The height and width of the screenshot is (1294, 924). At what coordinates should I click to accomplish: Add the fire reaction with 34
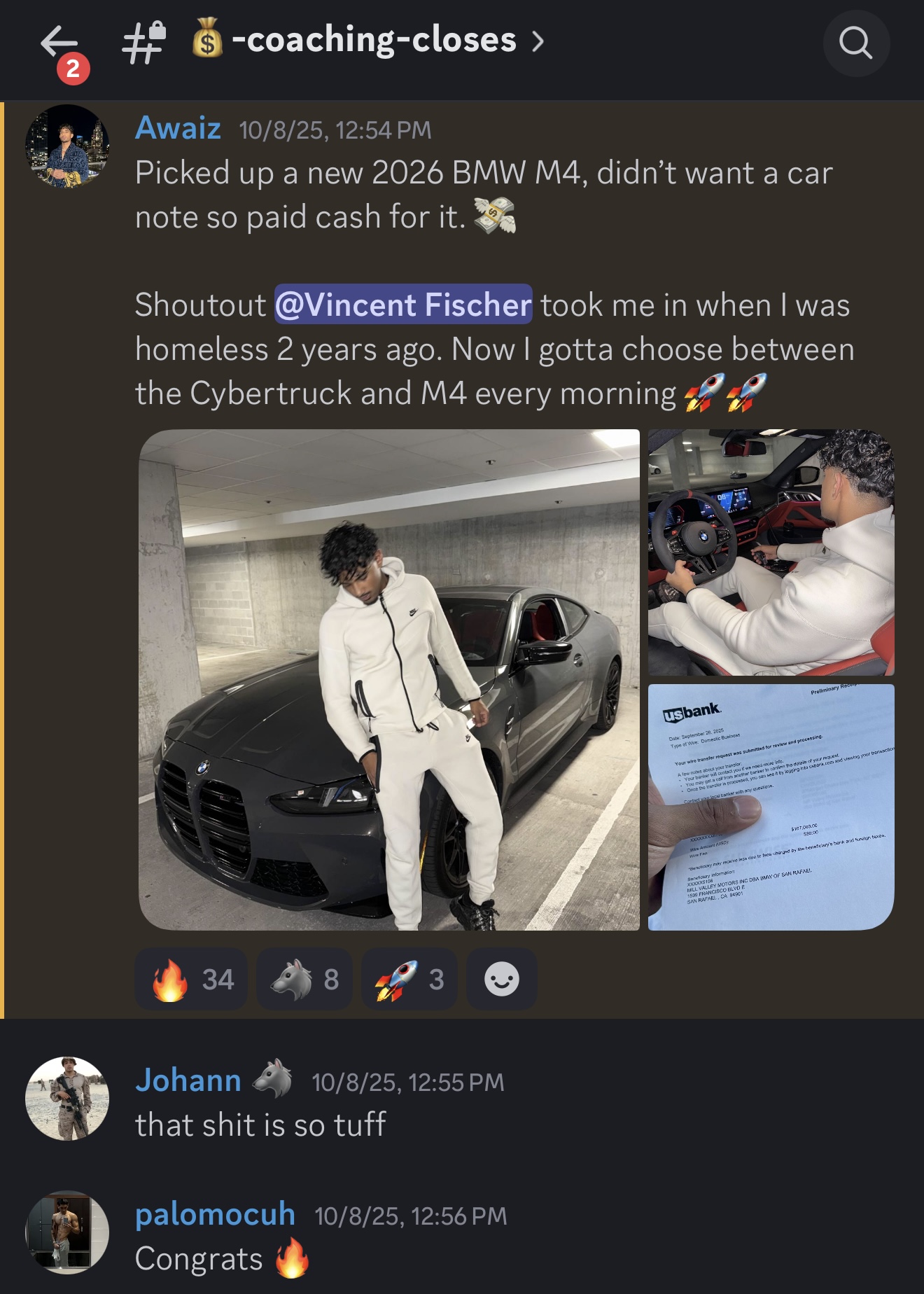point(191,979)
